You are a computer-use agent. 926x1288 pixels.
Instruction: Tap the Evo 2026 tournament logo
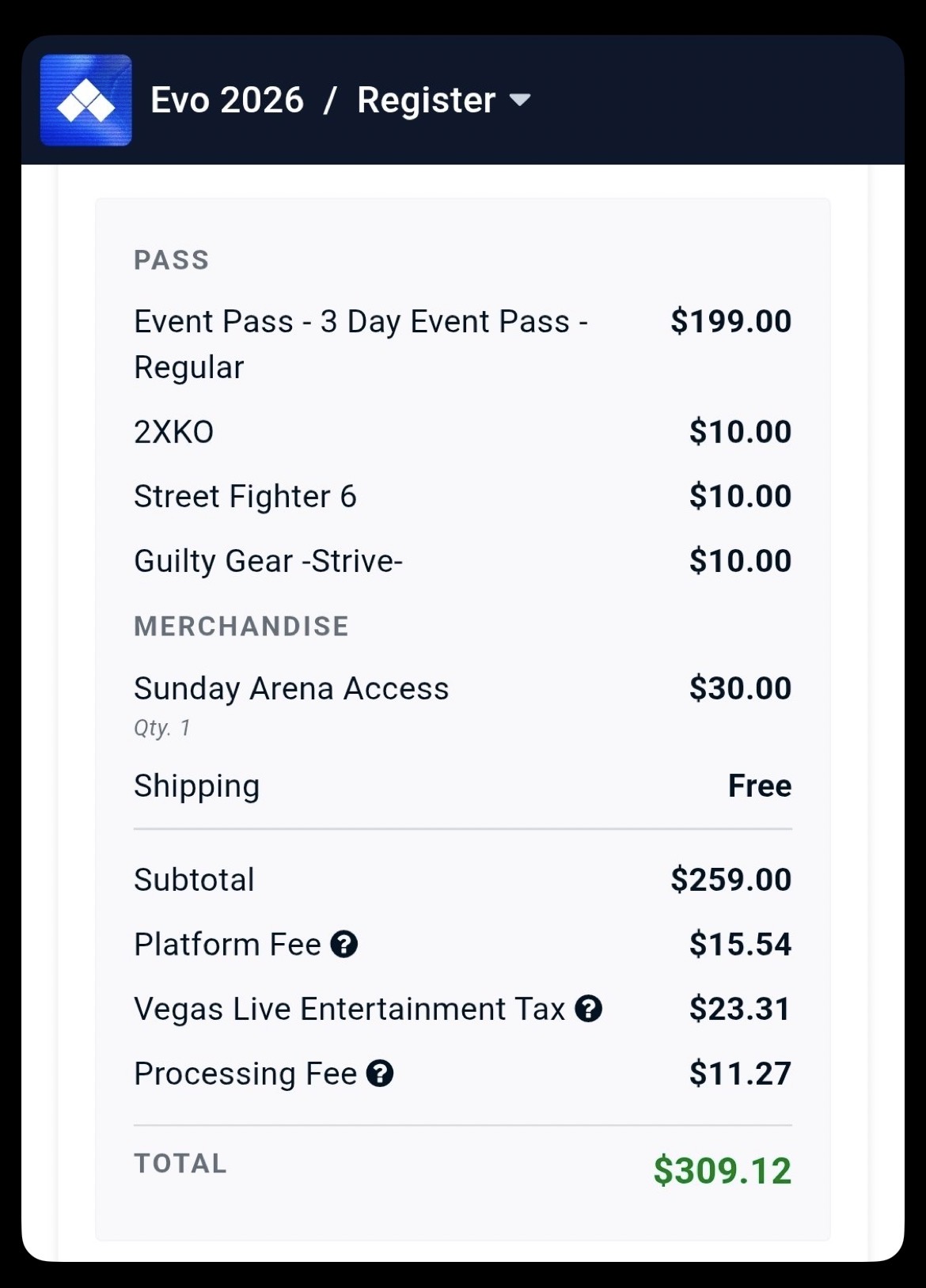coord(85,100)
